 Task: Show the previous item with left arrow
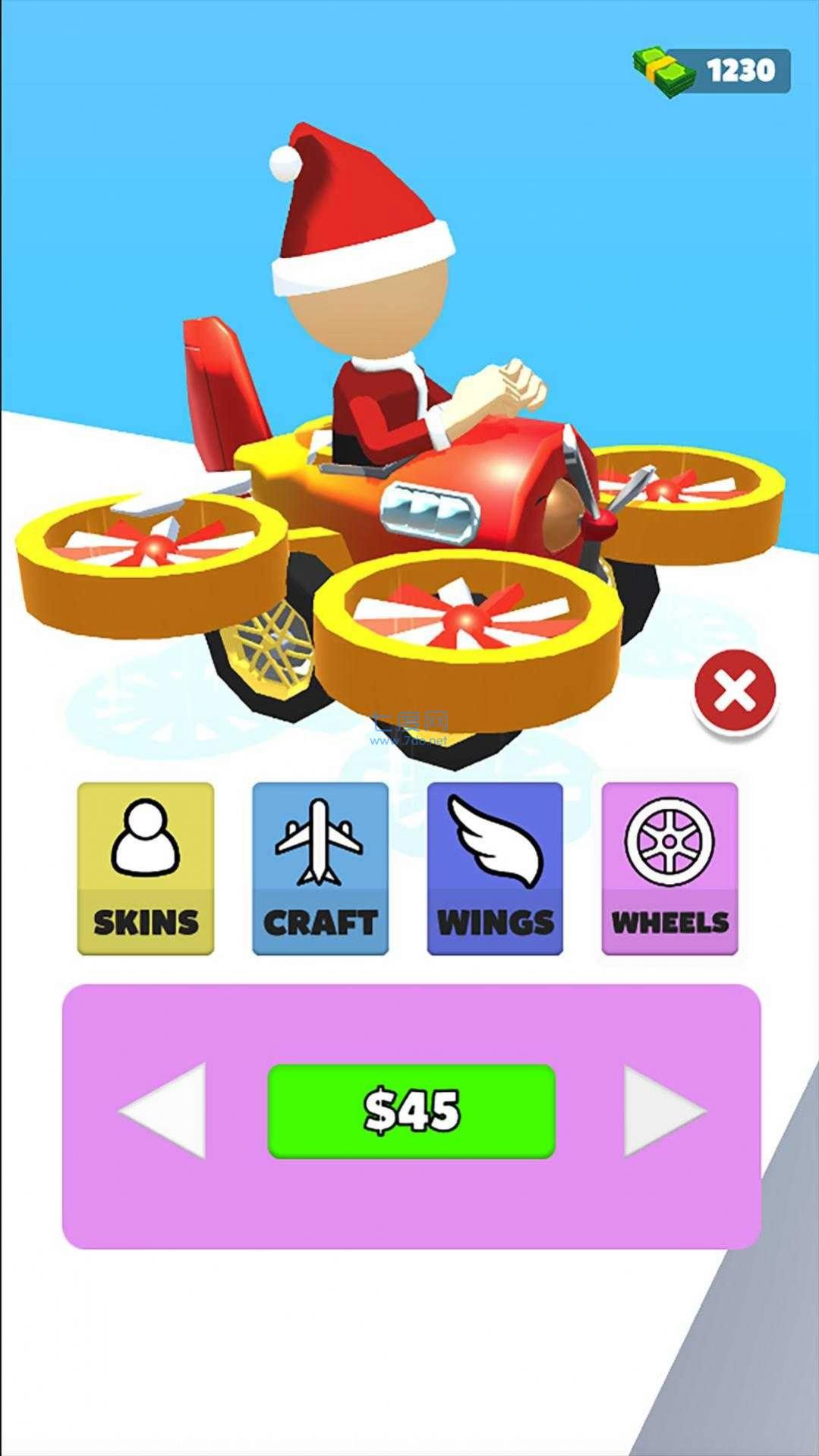(165, 1111)
